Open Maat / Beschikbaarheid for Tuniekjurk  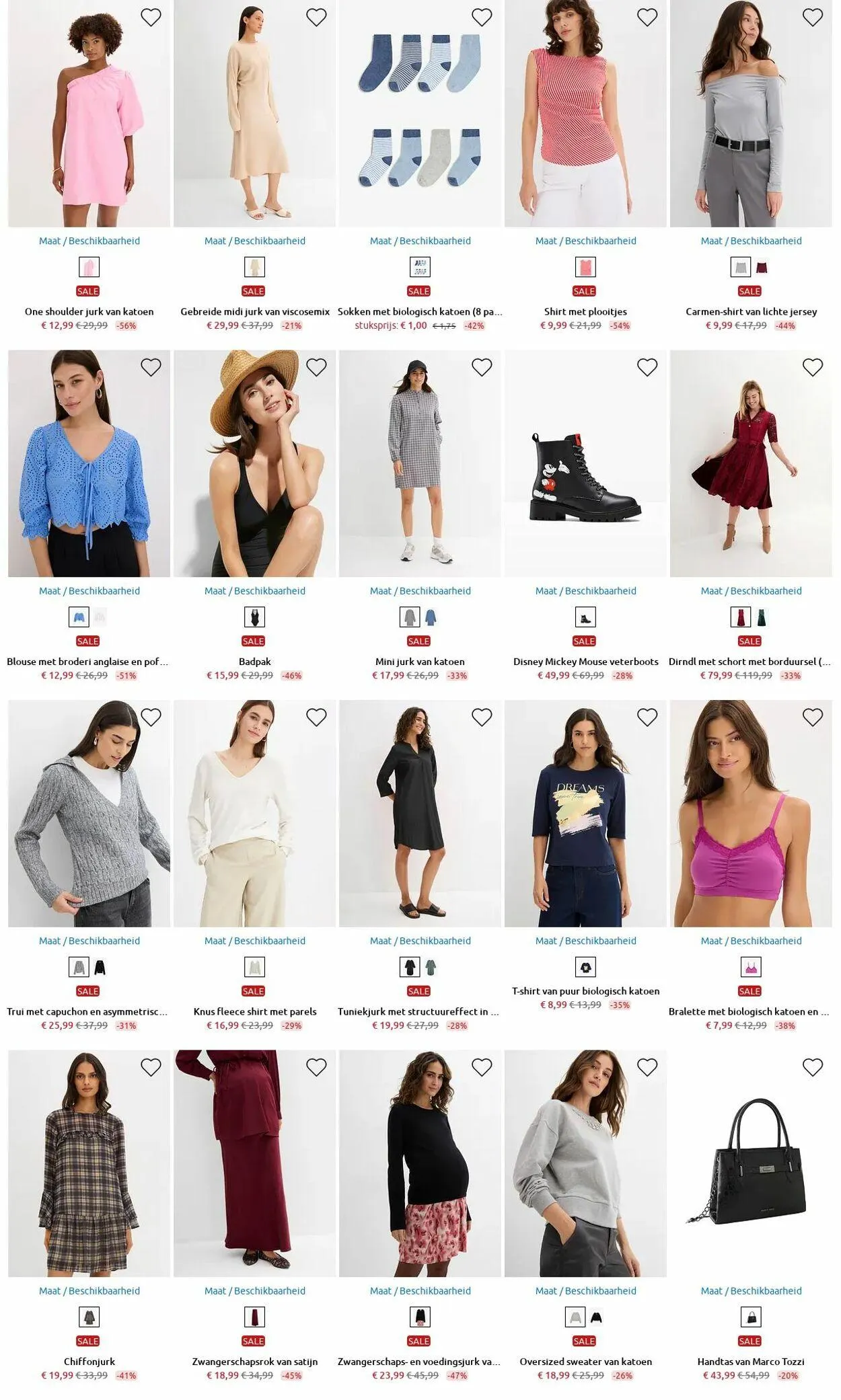pyautogui.click(x=420, y=941)
